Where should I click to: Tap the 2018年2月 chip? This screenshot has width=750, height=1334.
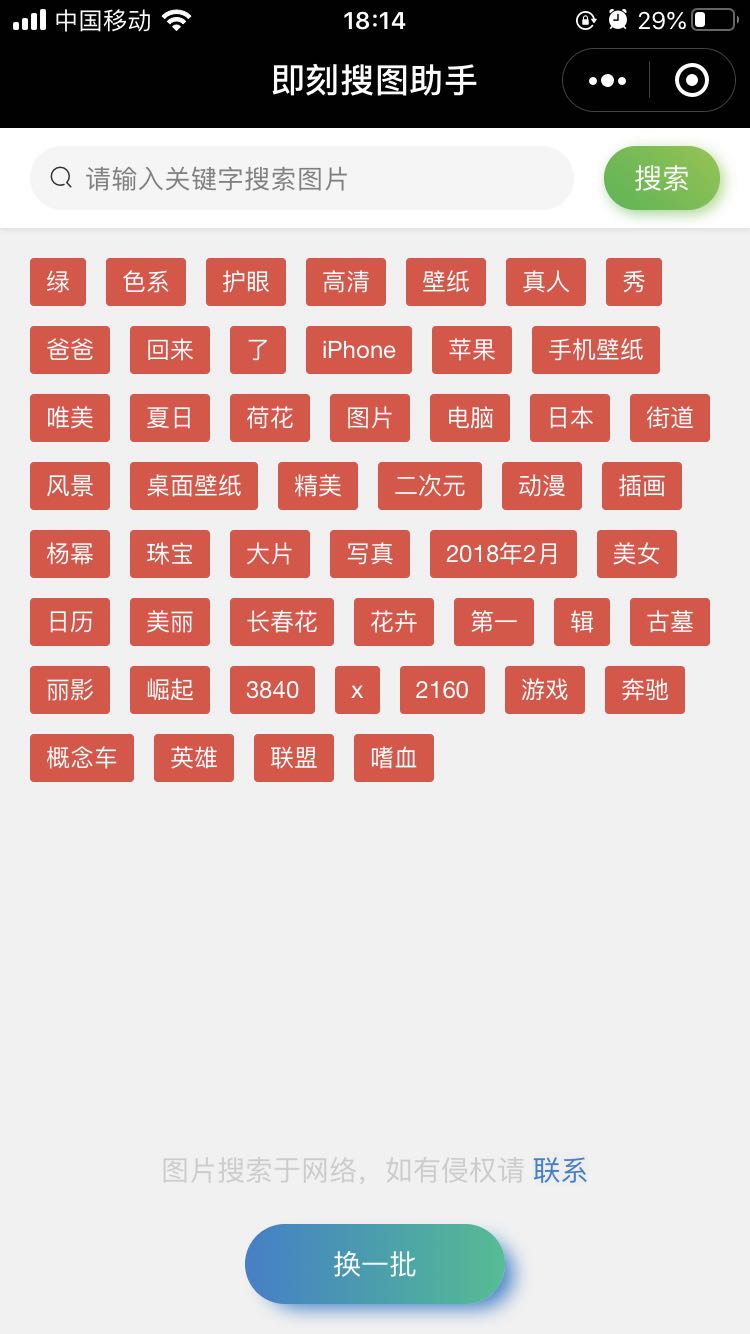[x=503, y=554]
